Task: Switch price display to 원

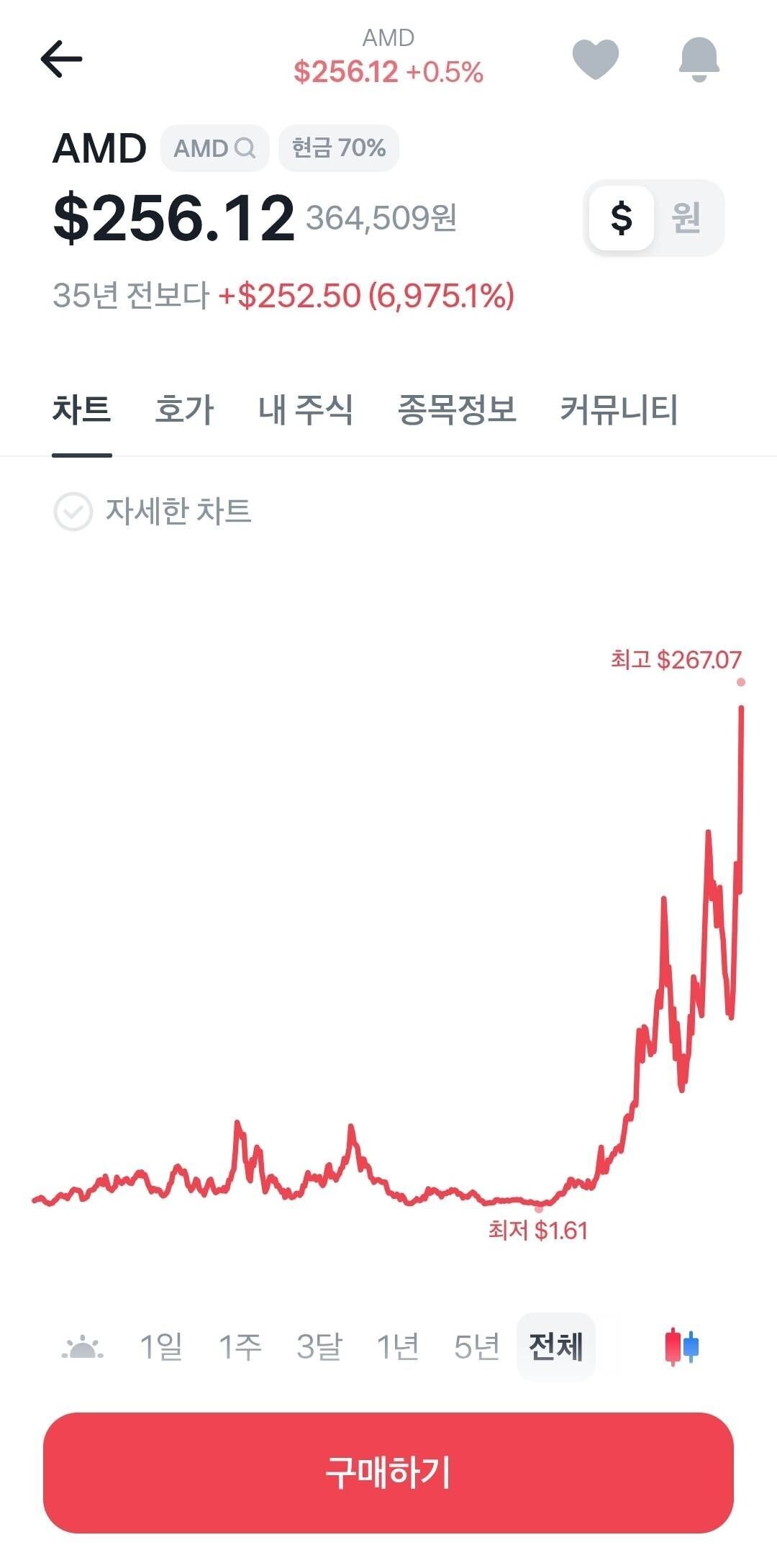Action: [687, 217]
